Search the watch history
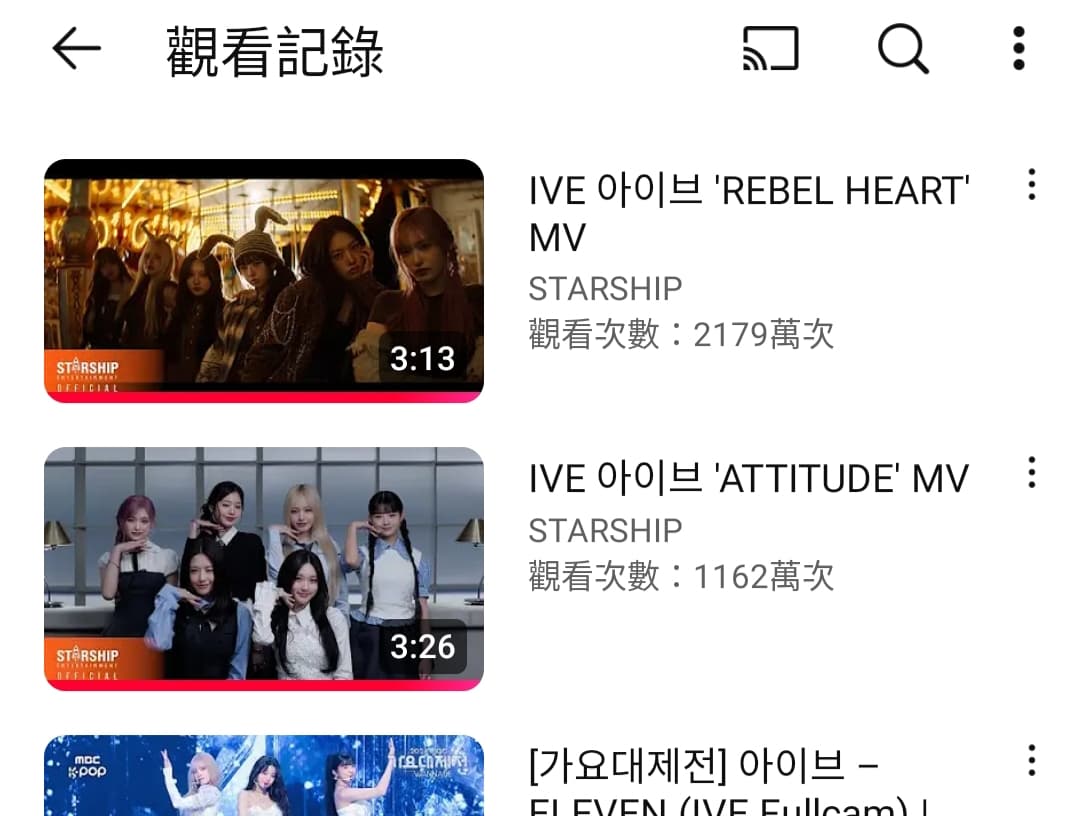Image resolution: width=1080 pixels, height=816 pixels. click(x=903, y=48)
